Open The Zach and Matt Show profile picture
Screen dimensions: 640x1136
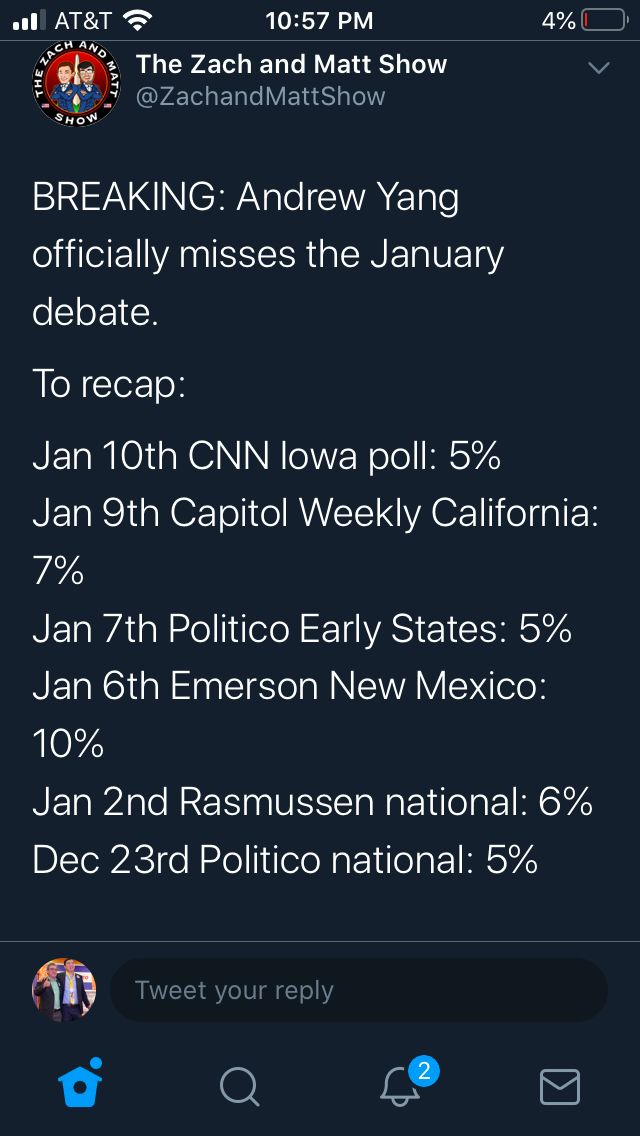tap(77, 84)
